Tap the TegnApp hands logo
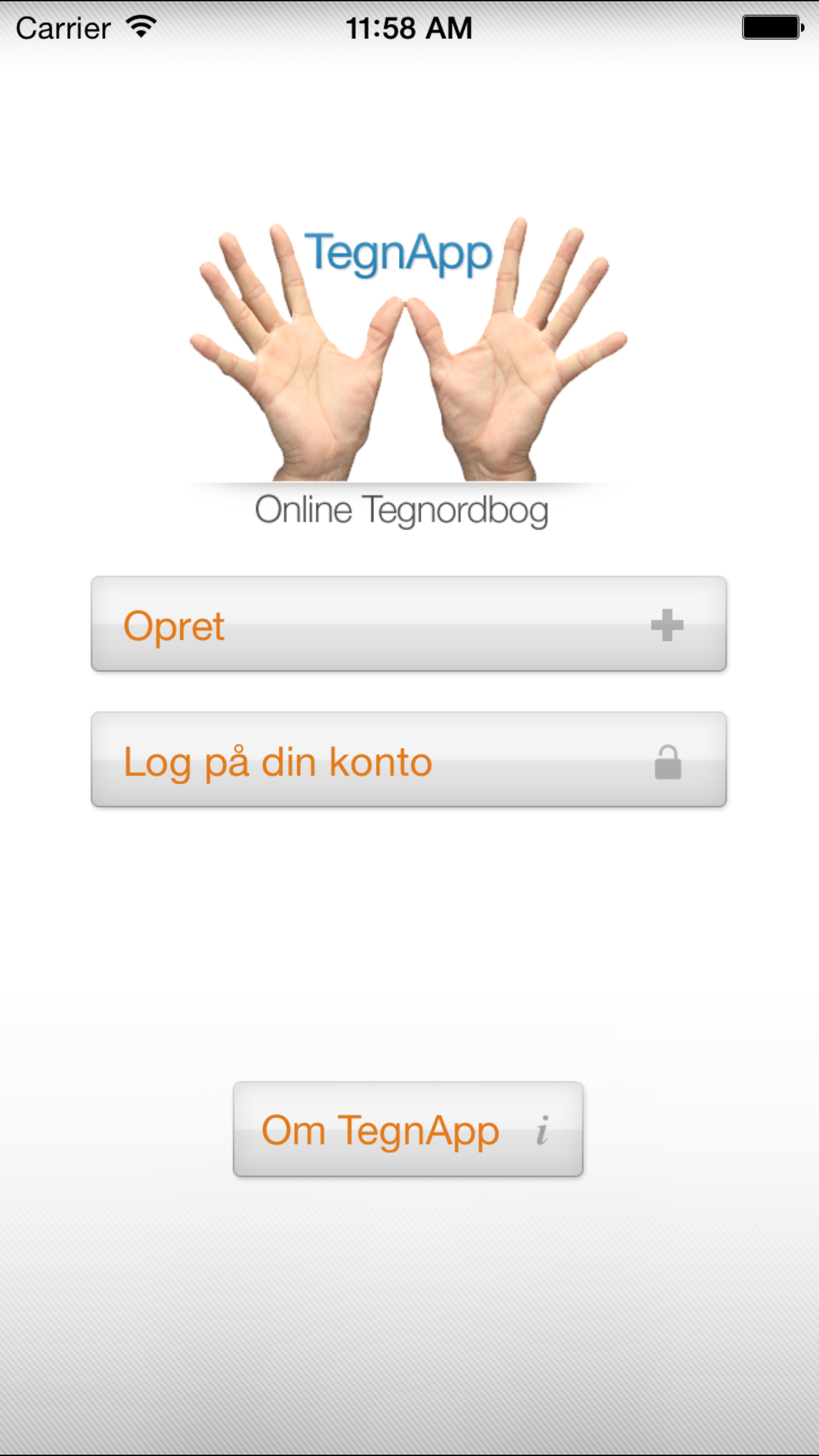The image size is (819, 1456). click(x=409, y=356)
